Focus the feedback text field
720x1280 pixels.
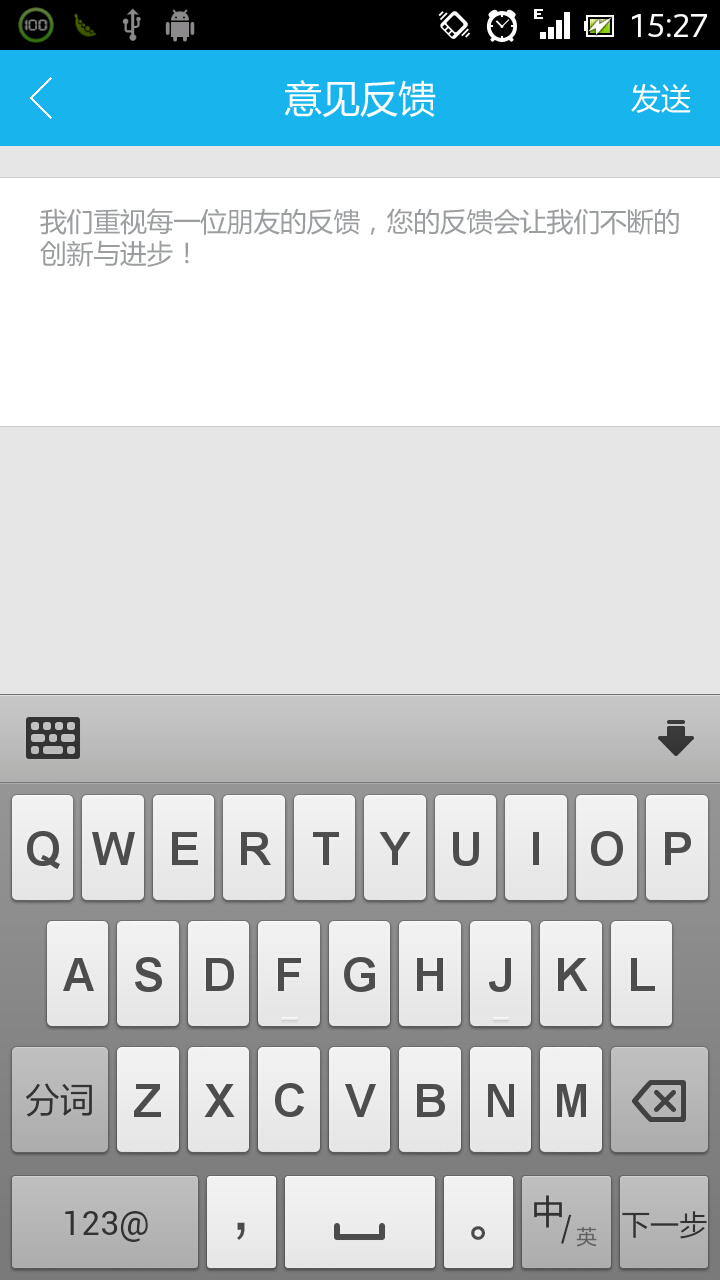click(x=360, y=302)
